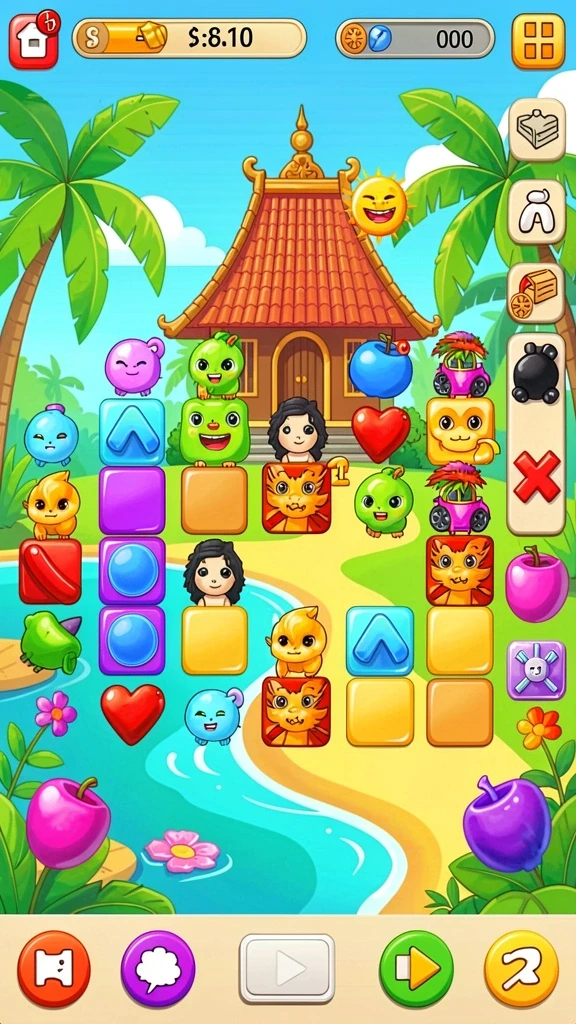Tap the gray play button at bottom
This screenshot has width=576, height=1024.
[287, 968]
